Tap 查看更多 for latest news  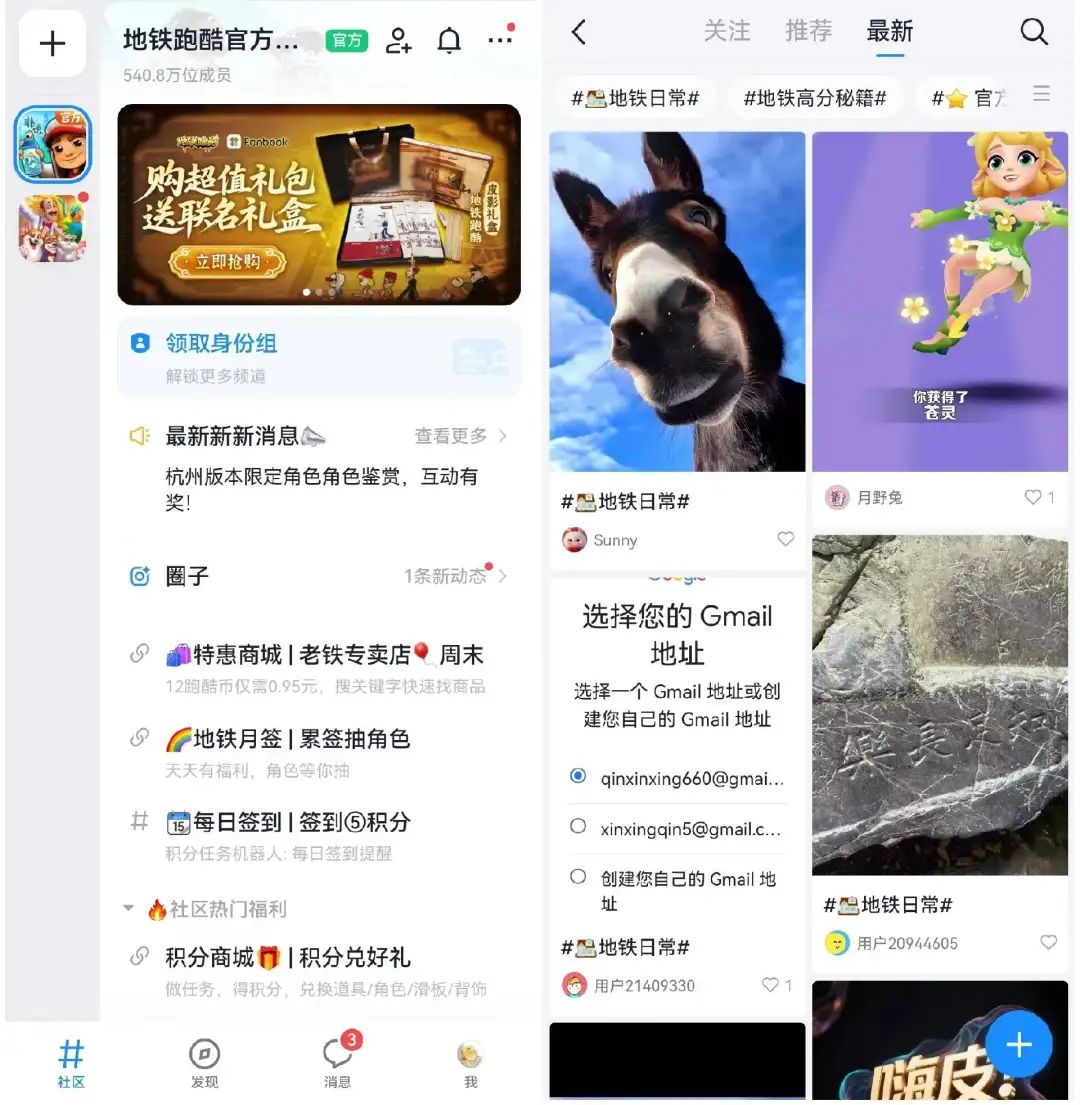(460, 436)
